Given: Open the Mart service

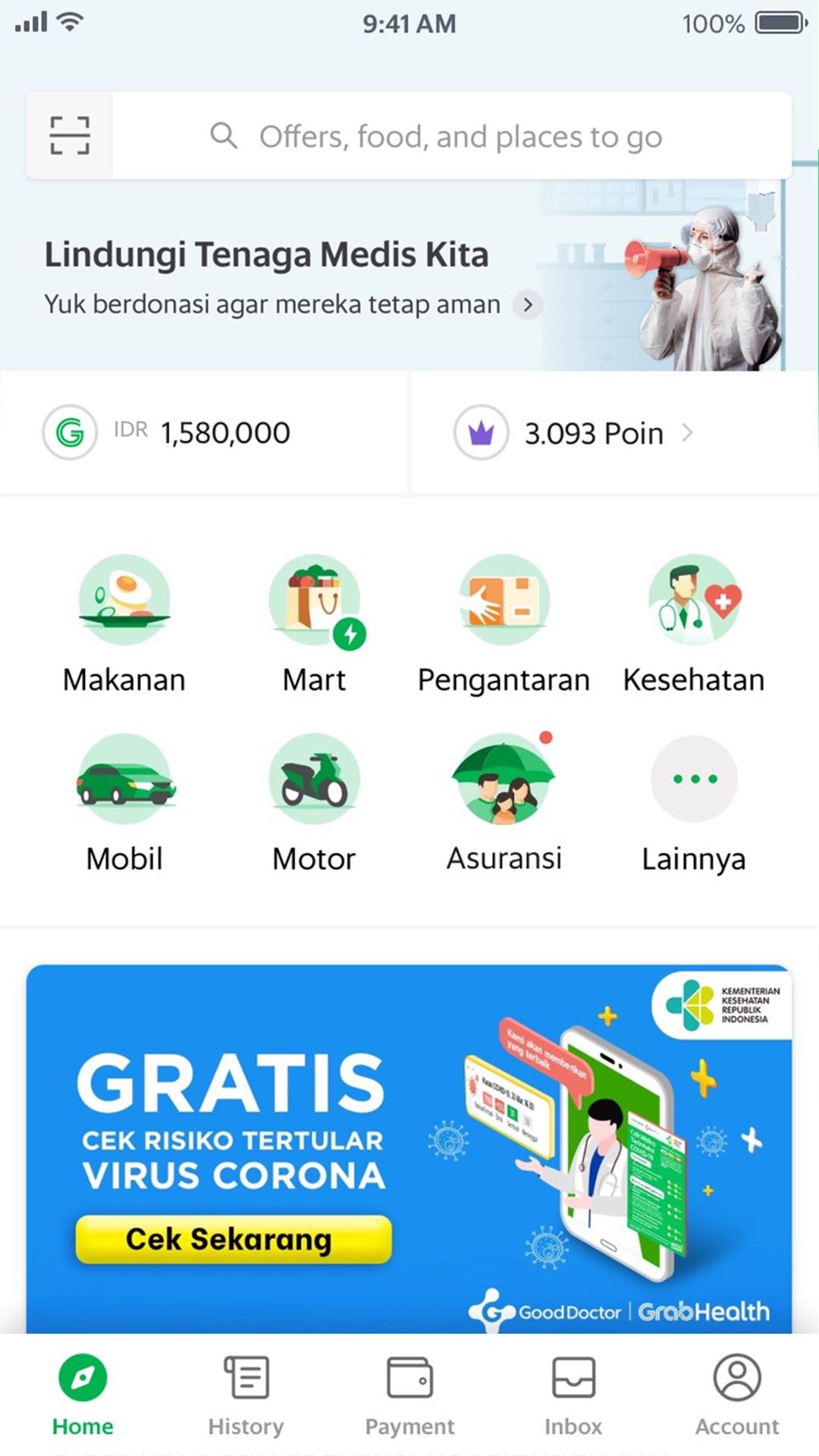Looking at the screenshot, I should (314, 623).
